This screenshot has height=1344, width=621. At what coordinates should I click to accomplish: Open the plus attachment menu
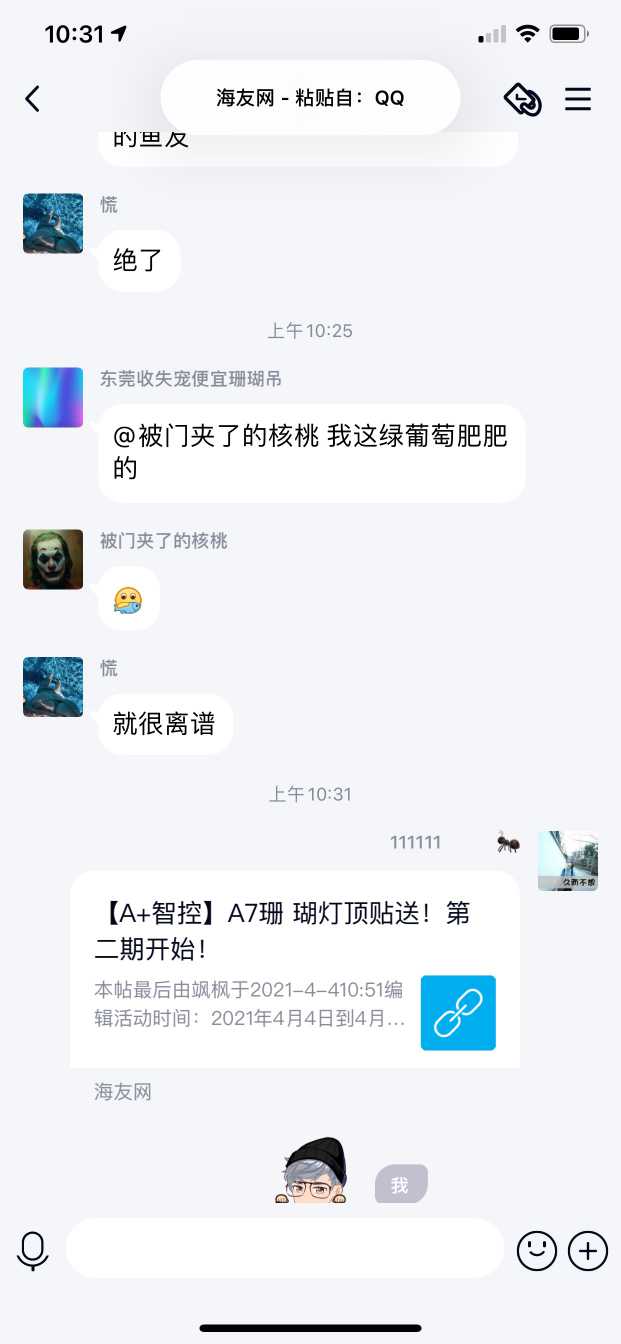pyautogui.click(x=588, y=1250)
